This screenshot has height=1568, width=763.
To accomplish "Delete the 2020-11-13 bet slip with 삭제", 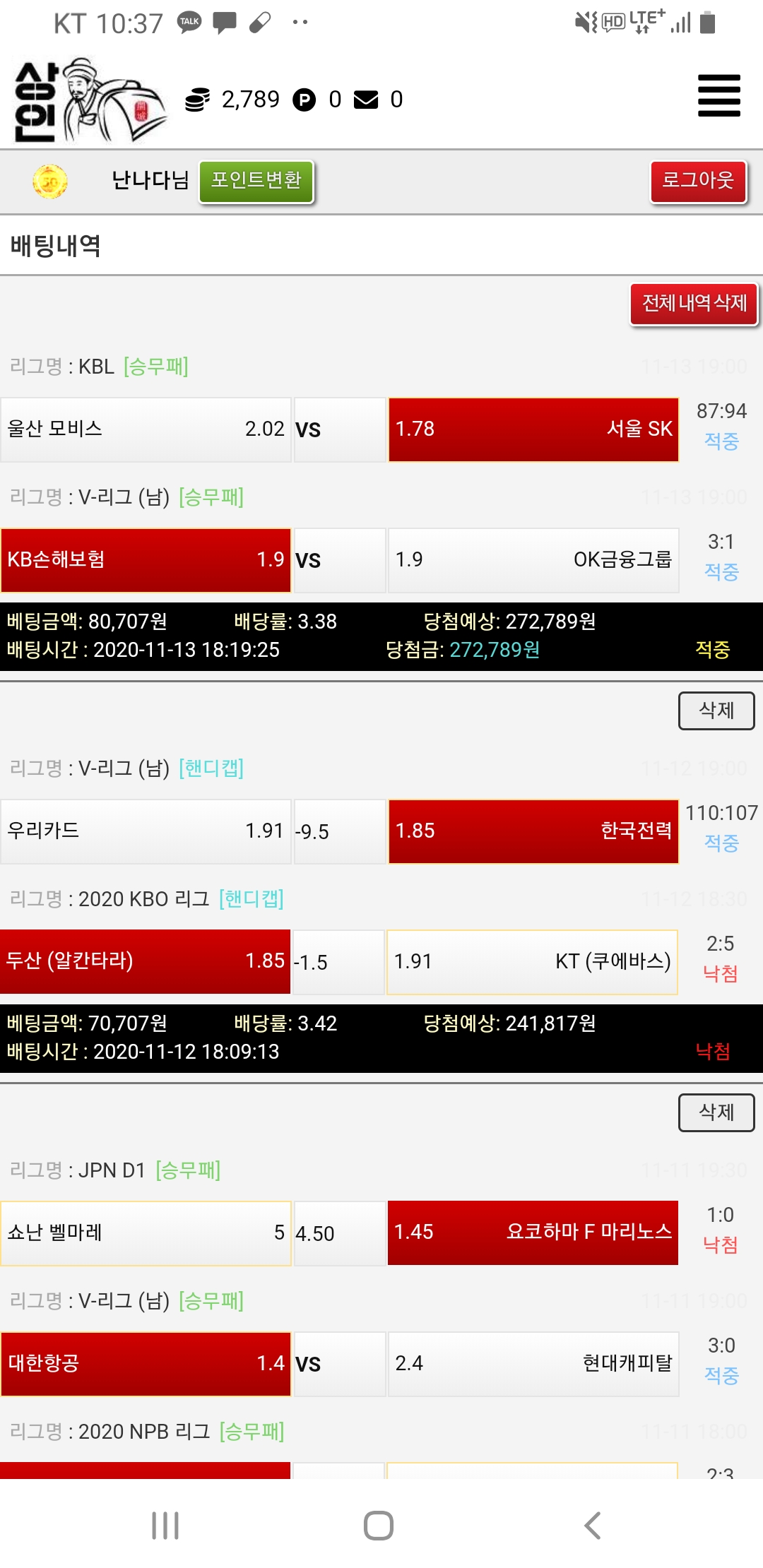I will pyautogui.click(x=716, y=711).
